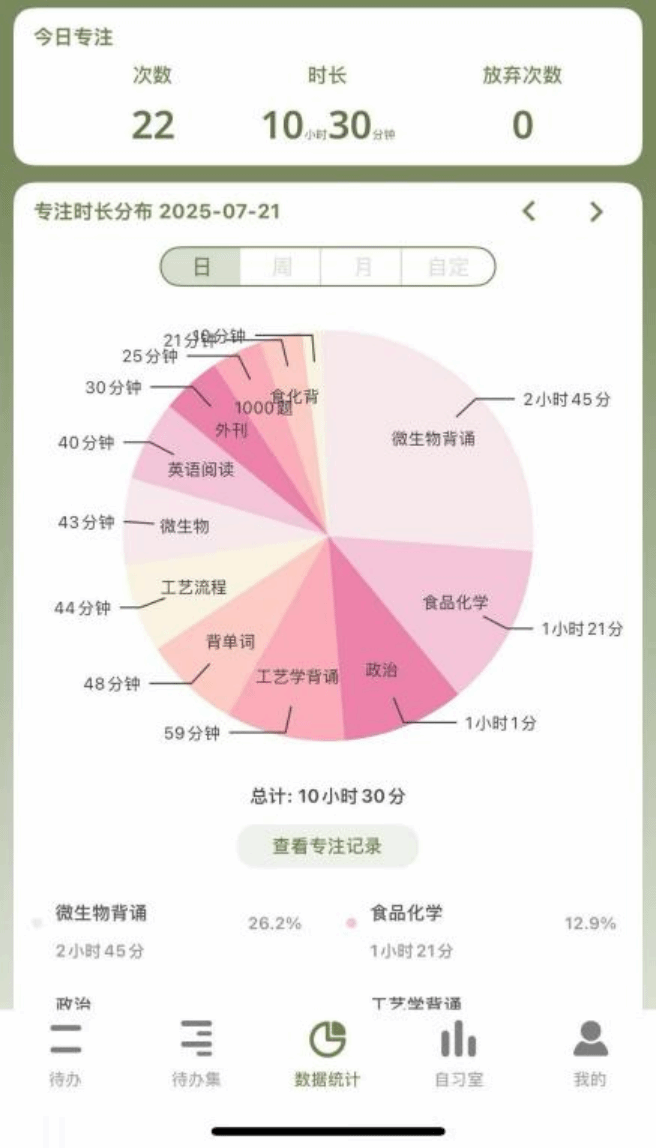Switch to the 月 view
The width and height of the screenshot is (656, 1148).
(361, 266)
